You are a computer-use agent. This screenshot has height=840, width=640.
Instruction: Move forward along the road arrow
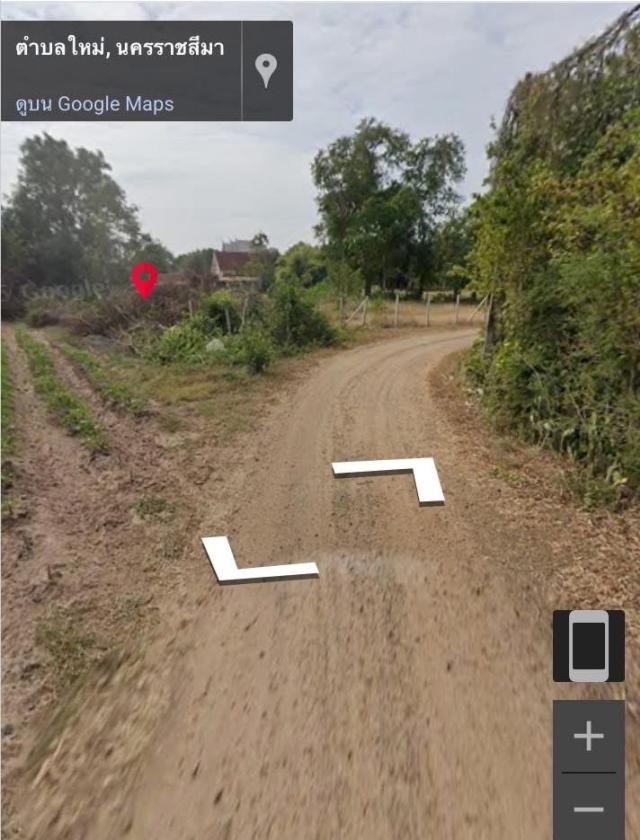coord(400,476)
